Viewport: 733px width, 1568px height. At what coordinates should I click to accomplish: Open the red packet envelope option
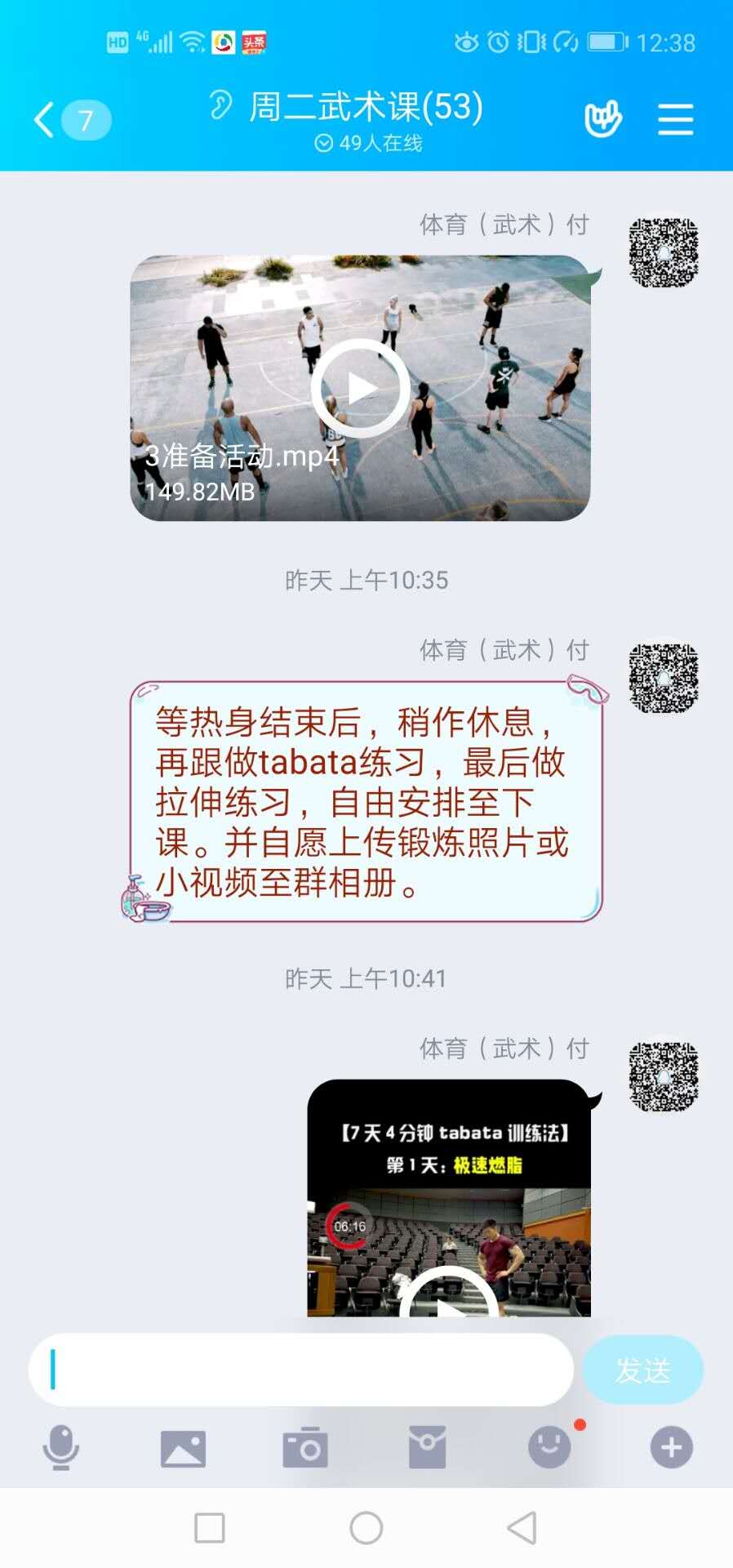tap(427, 1448)
